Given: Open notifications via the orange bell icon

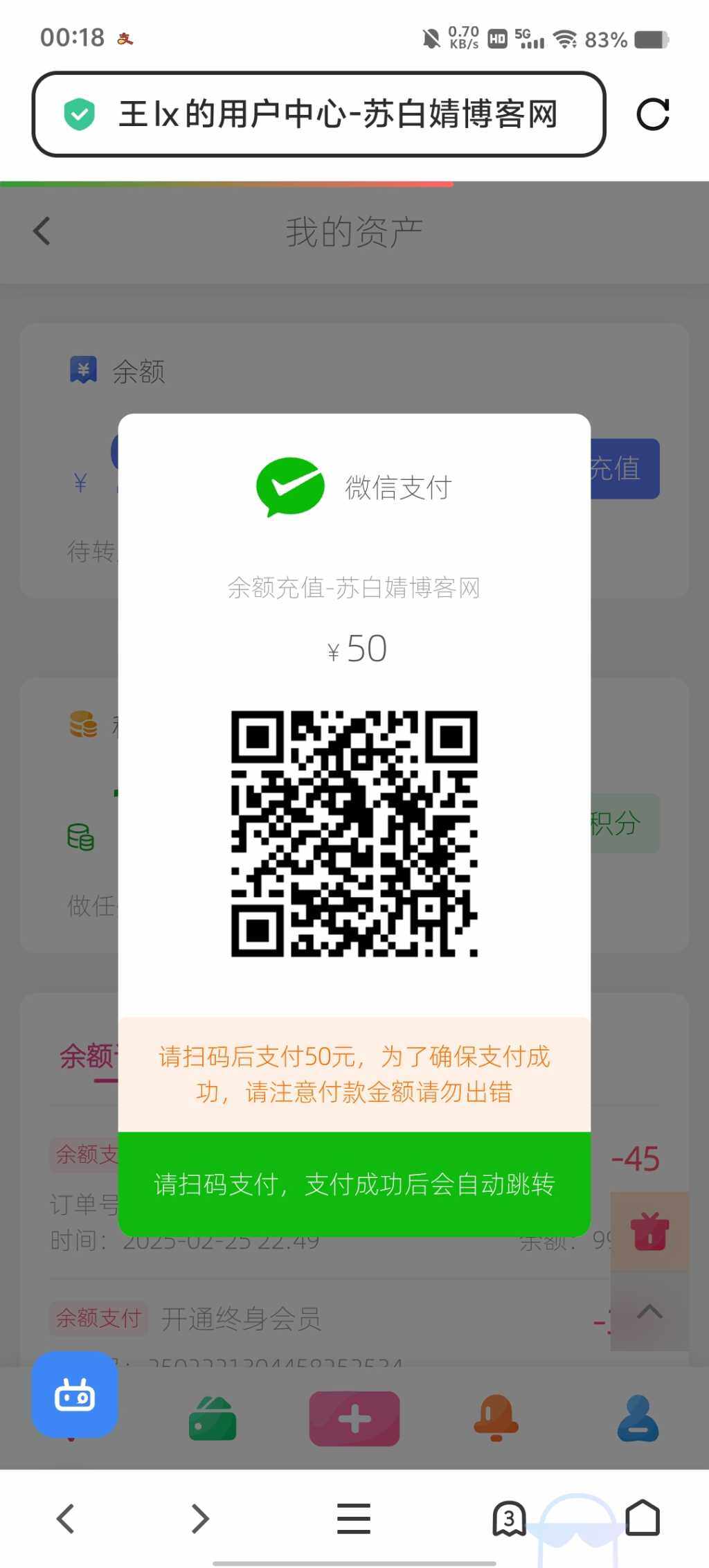Looking at the screenshot, I should click(496, 1417).
